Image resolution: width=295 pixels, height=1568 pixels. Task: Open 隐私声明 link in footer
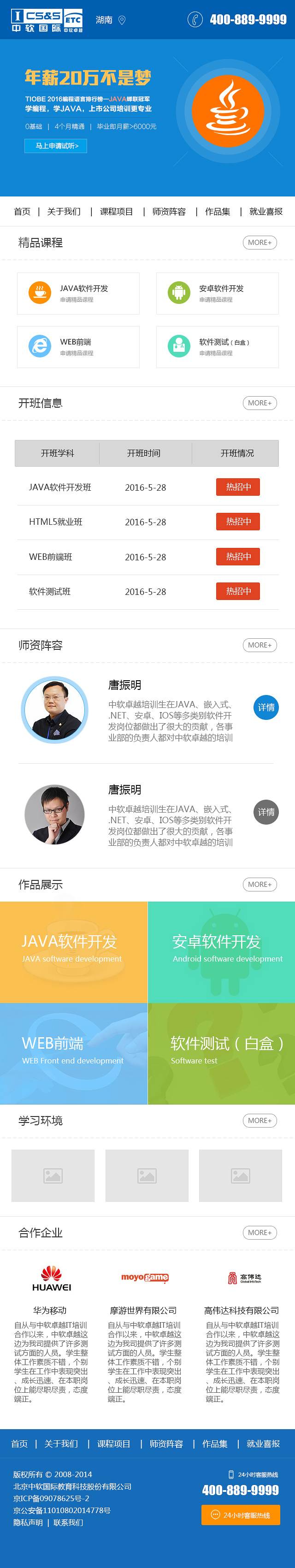tap(28, 1522)
